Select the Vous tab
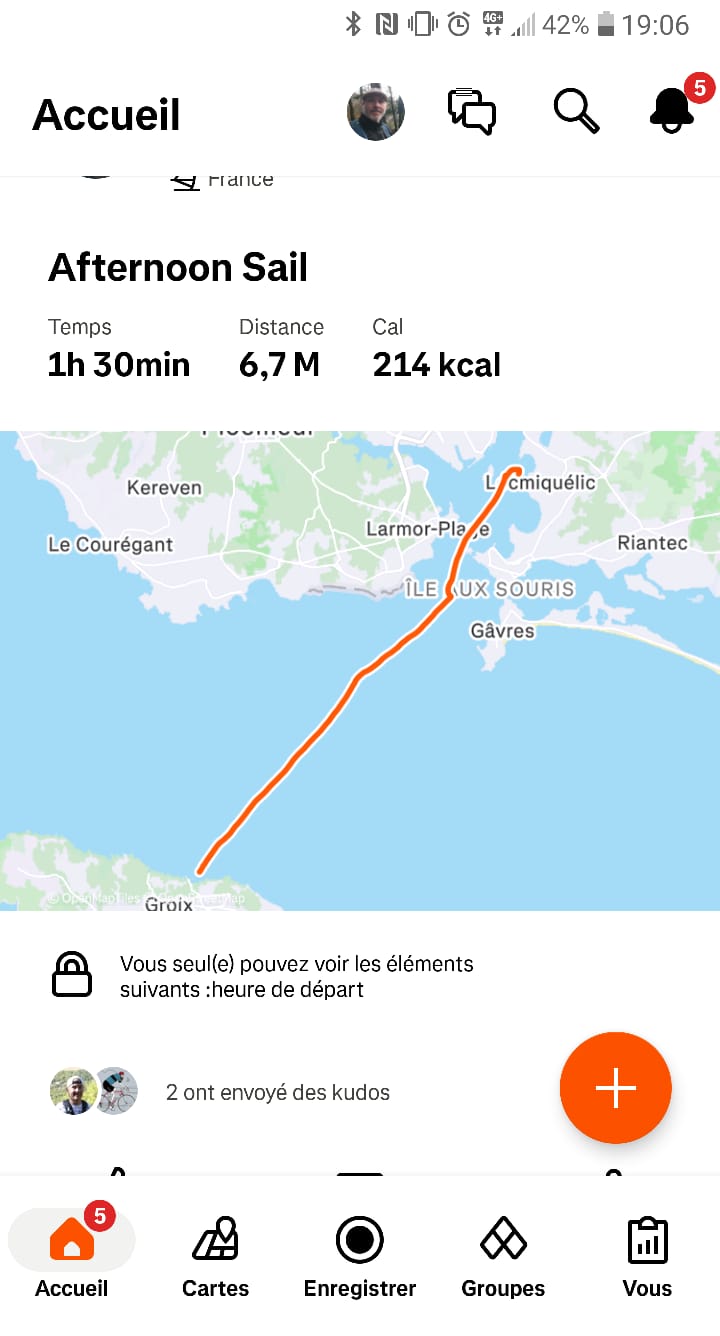 [x=647, y=1257]
